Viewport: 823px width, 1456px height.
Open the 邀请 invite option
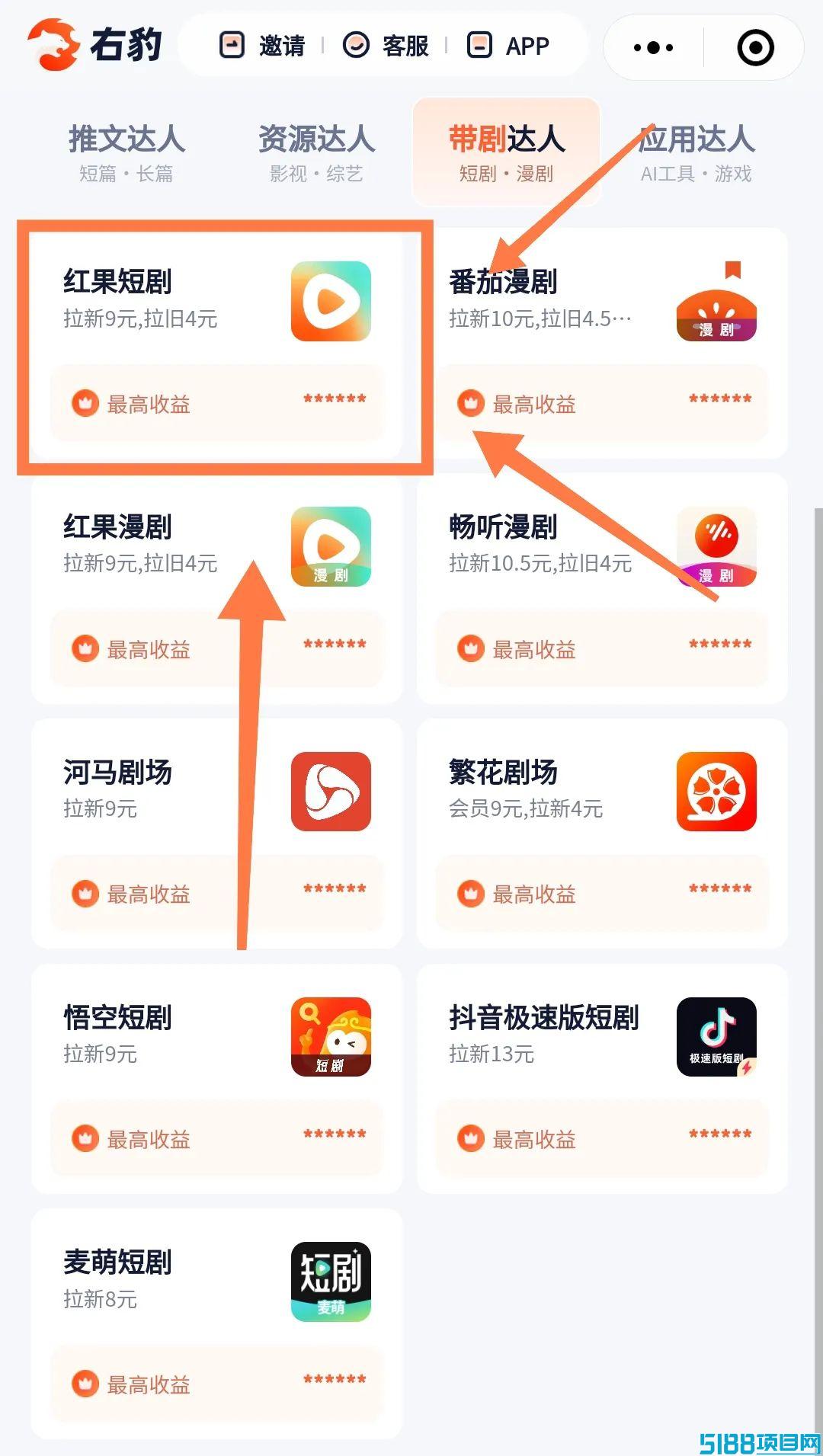pos(262,46)
